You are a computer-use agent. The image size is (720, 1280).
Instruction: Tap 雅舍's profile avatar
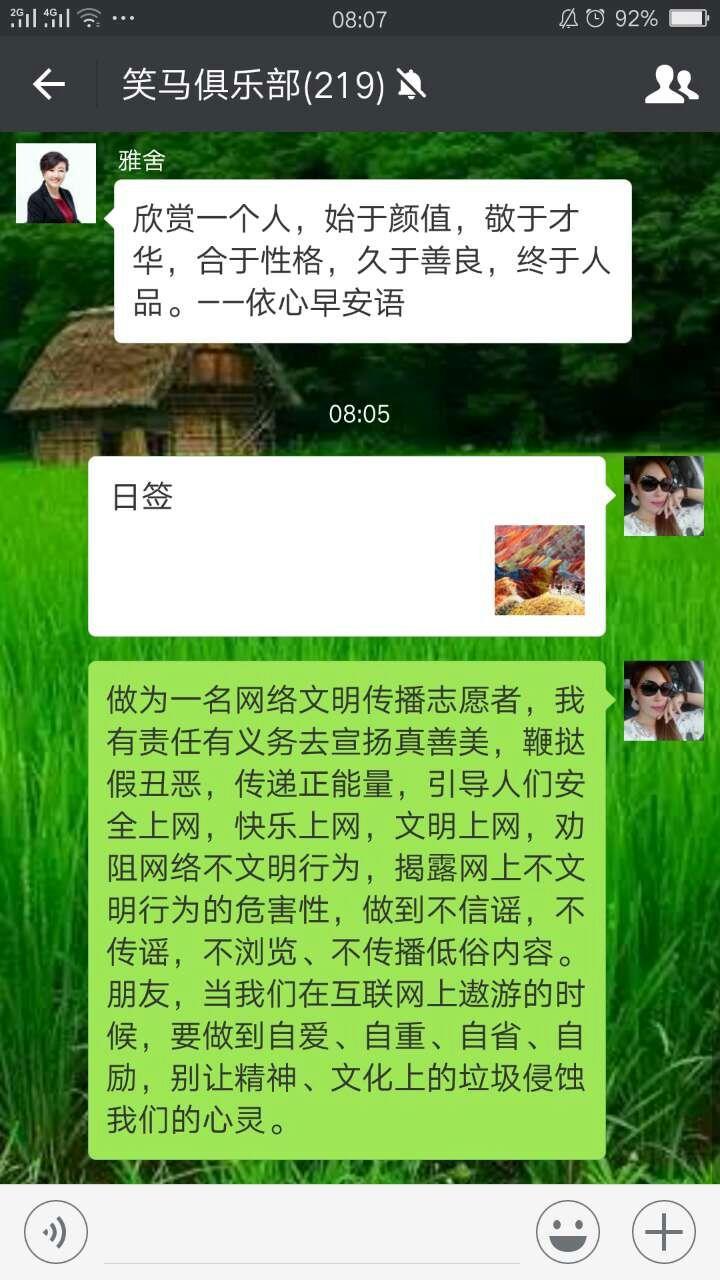56,183
